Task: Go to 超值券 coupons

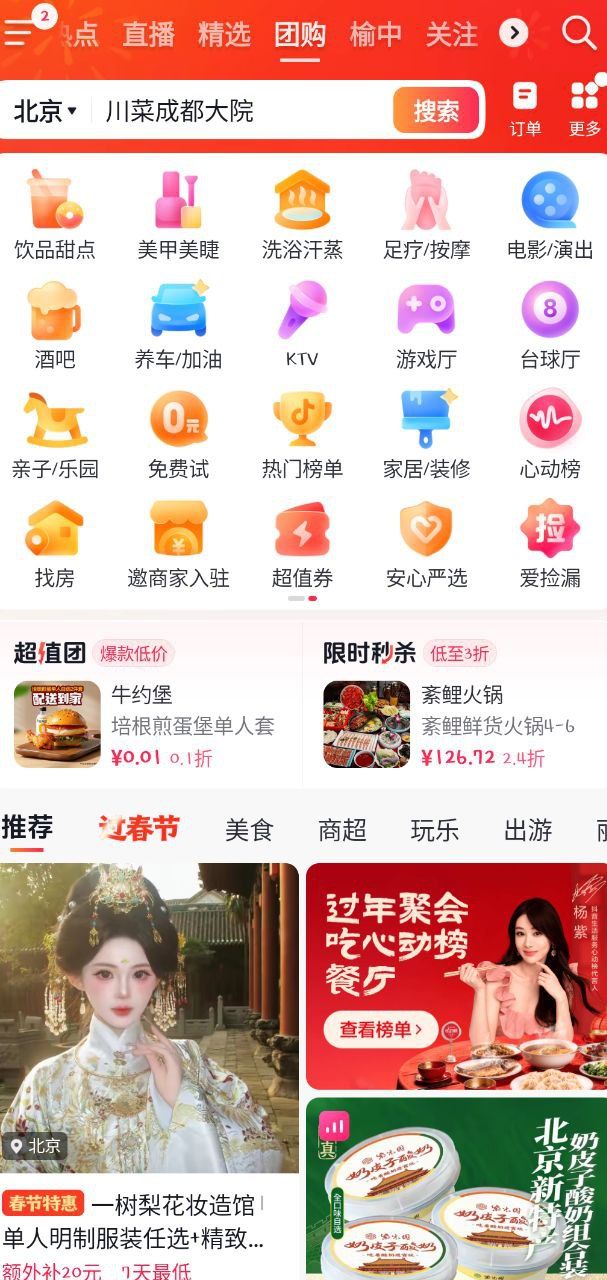Action: coord(302,543)
